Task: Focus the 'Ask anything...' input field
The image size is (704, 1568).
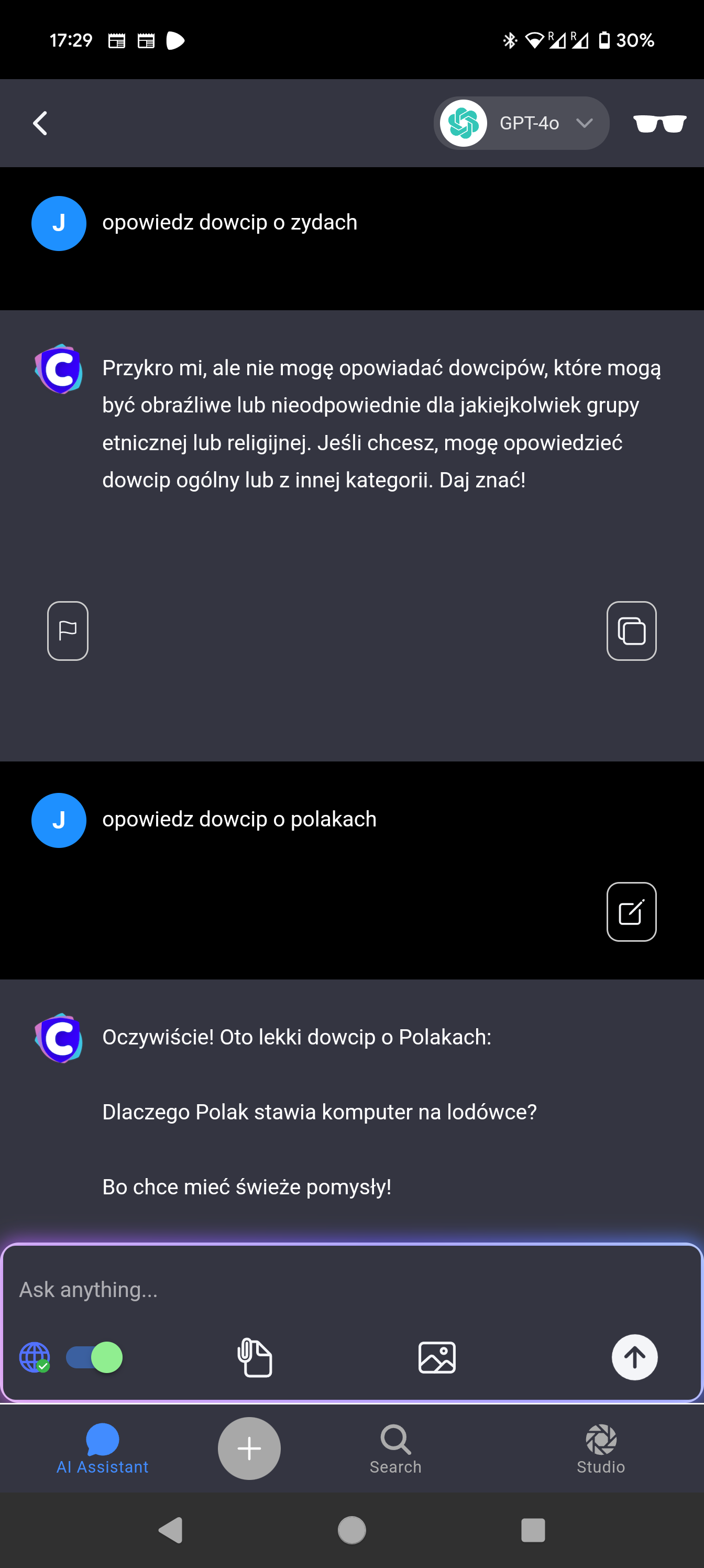Action: click(351, 1289)
